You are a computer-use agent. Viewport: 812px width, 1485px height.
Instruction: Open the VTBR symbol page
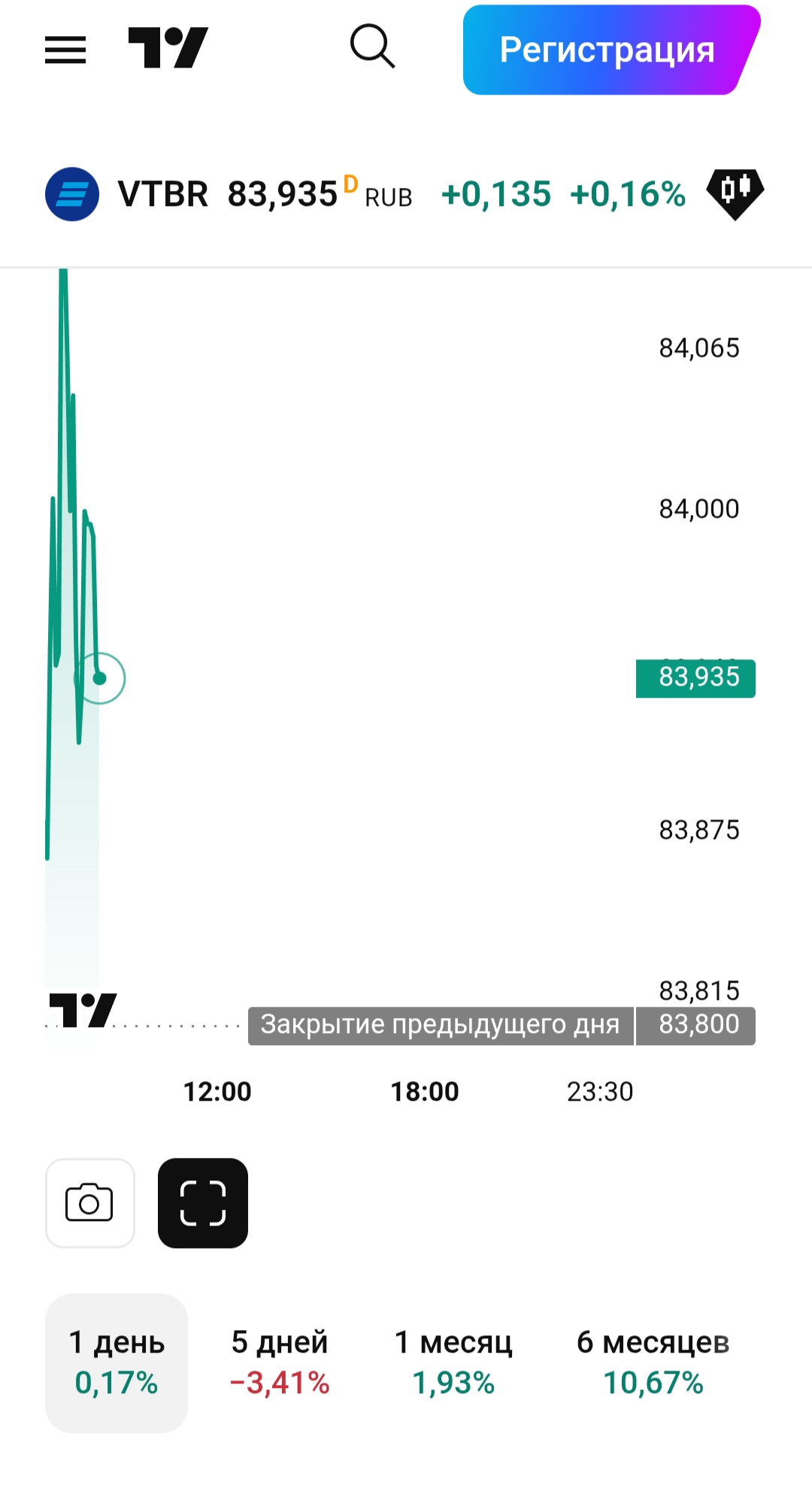[162, 194]
